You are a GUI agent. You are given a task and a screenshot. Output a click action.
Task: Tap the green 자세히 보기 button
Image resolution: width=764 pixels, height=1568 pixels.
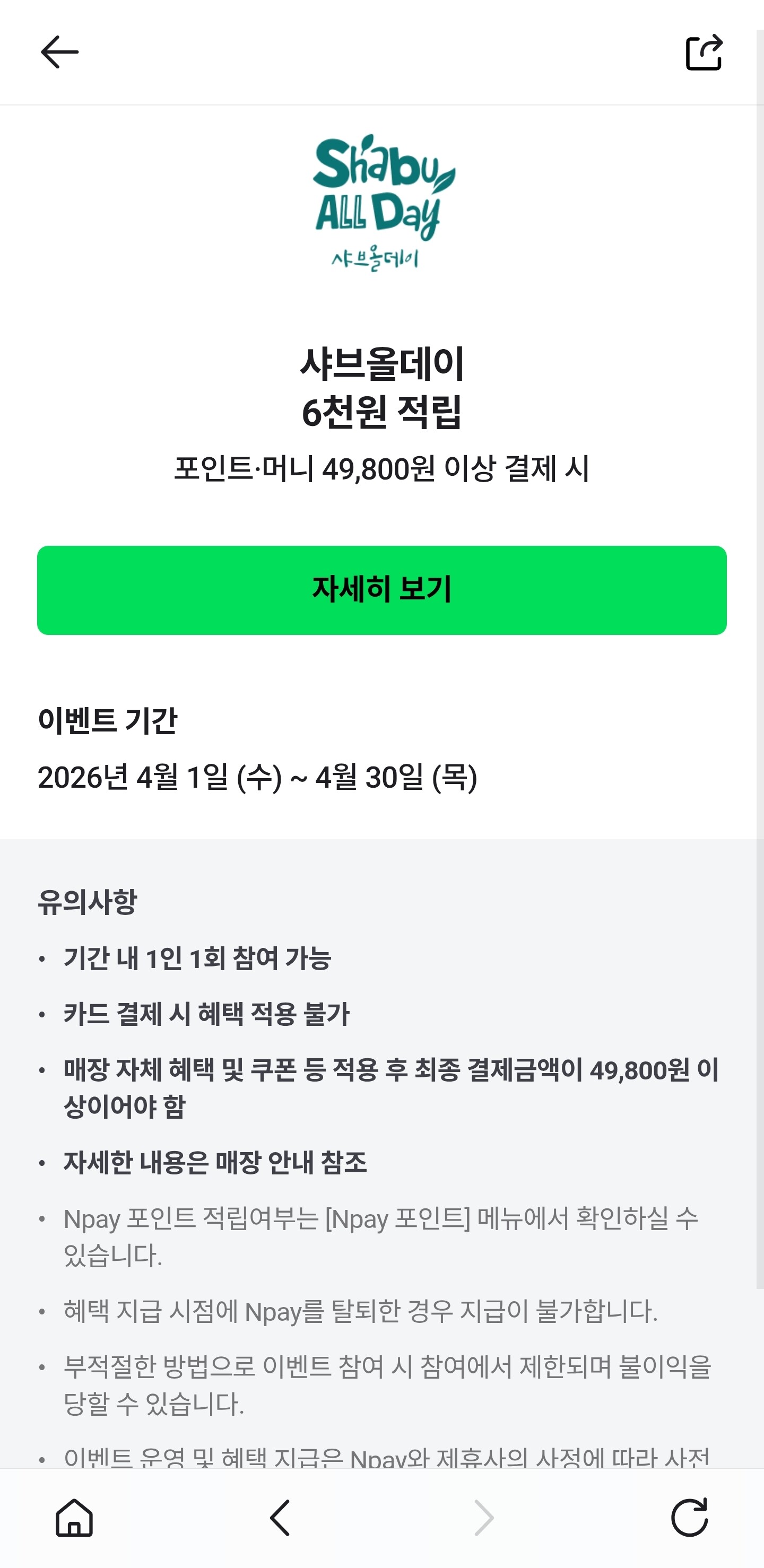pyautogui.click(x=381, y=590)
